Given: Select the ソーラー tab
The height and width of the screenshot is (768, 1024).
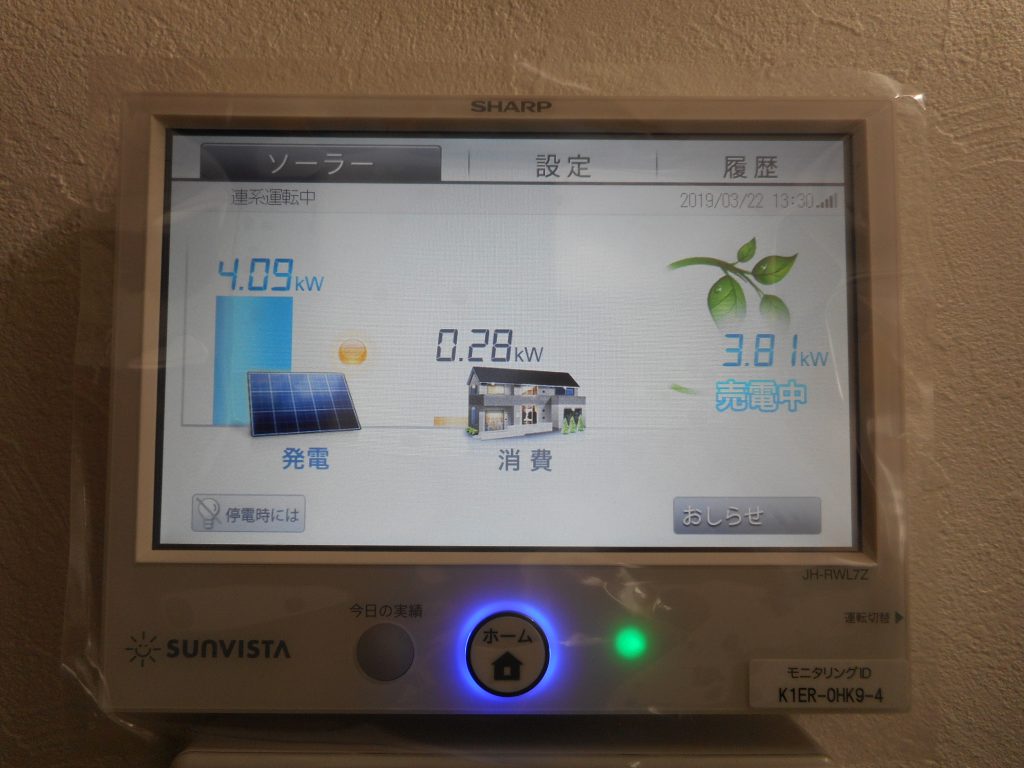Looking at the screenshot, I should [x=321, y=164].
